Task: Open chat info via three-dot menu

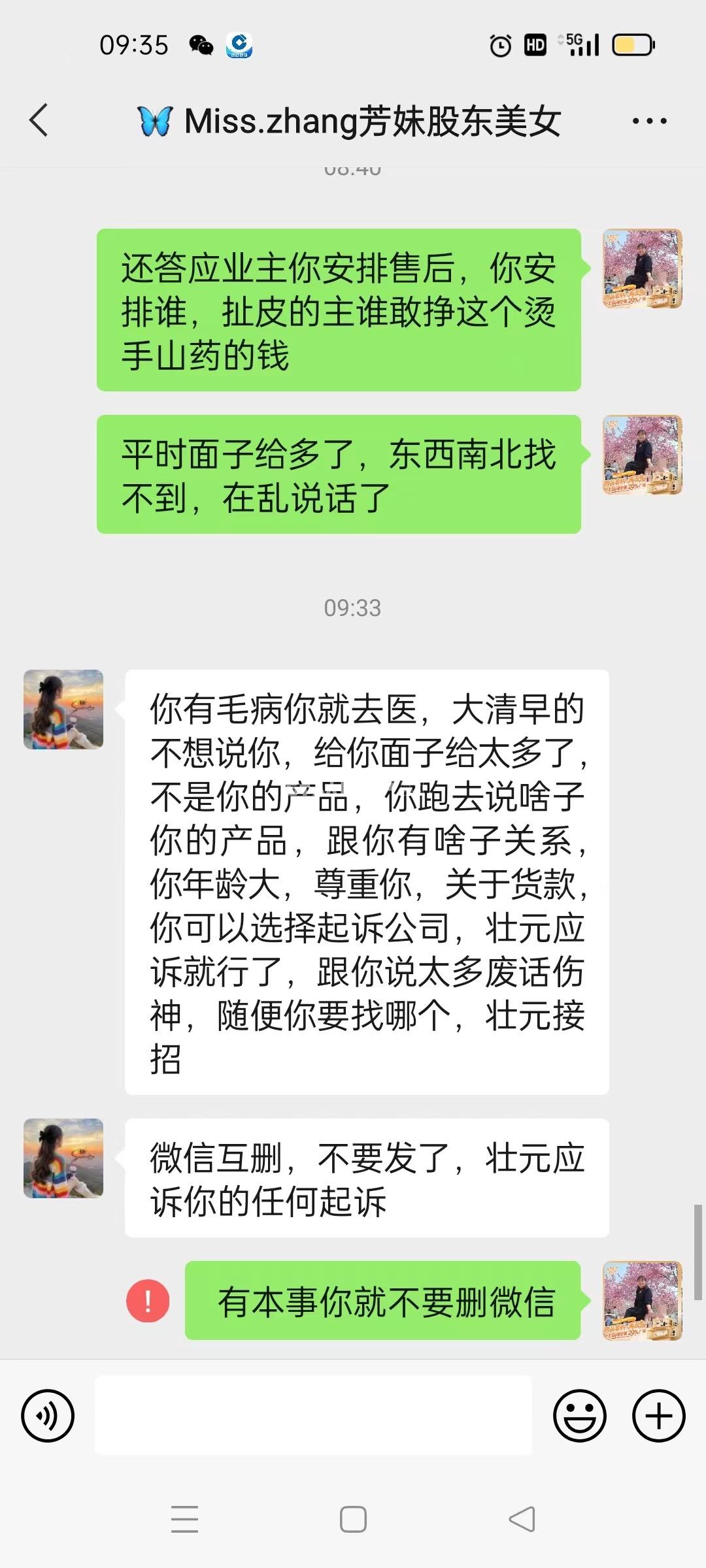Action: tap(649, 121)
